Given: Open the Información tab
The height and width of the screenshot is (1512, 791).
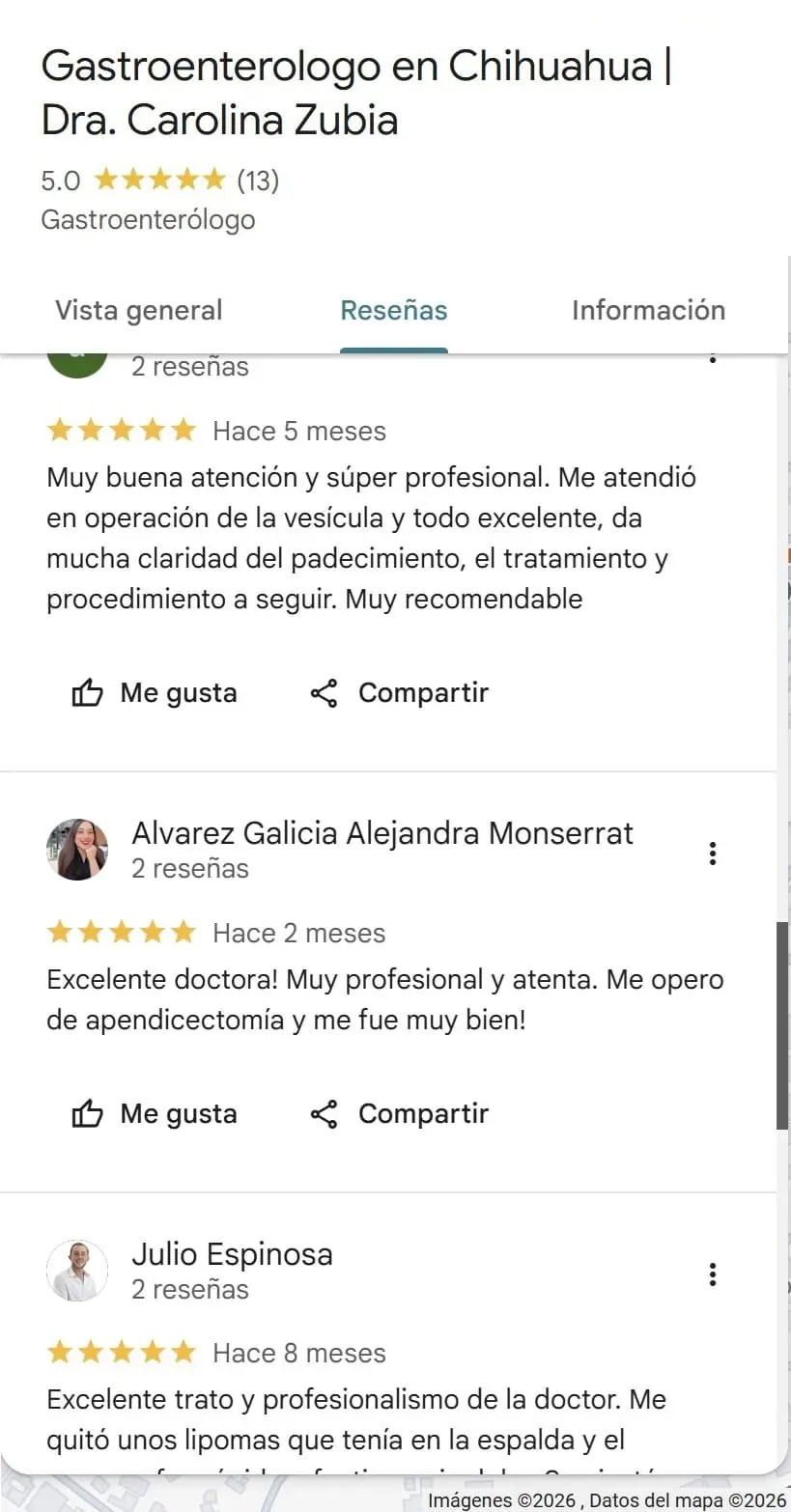Looking at the screenshot, I should (649, 310).
